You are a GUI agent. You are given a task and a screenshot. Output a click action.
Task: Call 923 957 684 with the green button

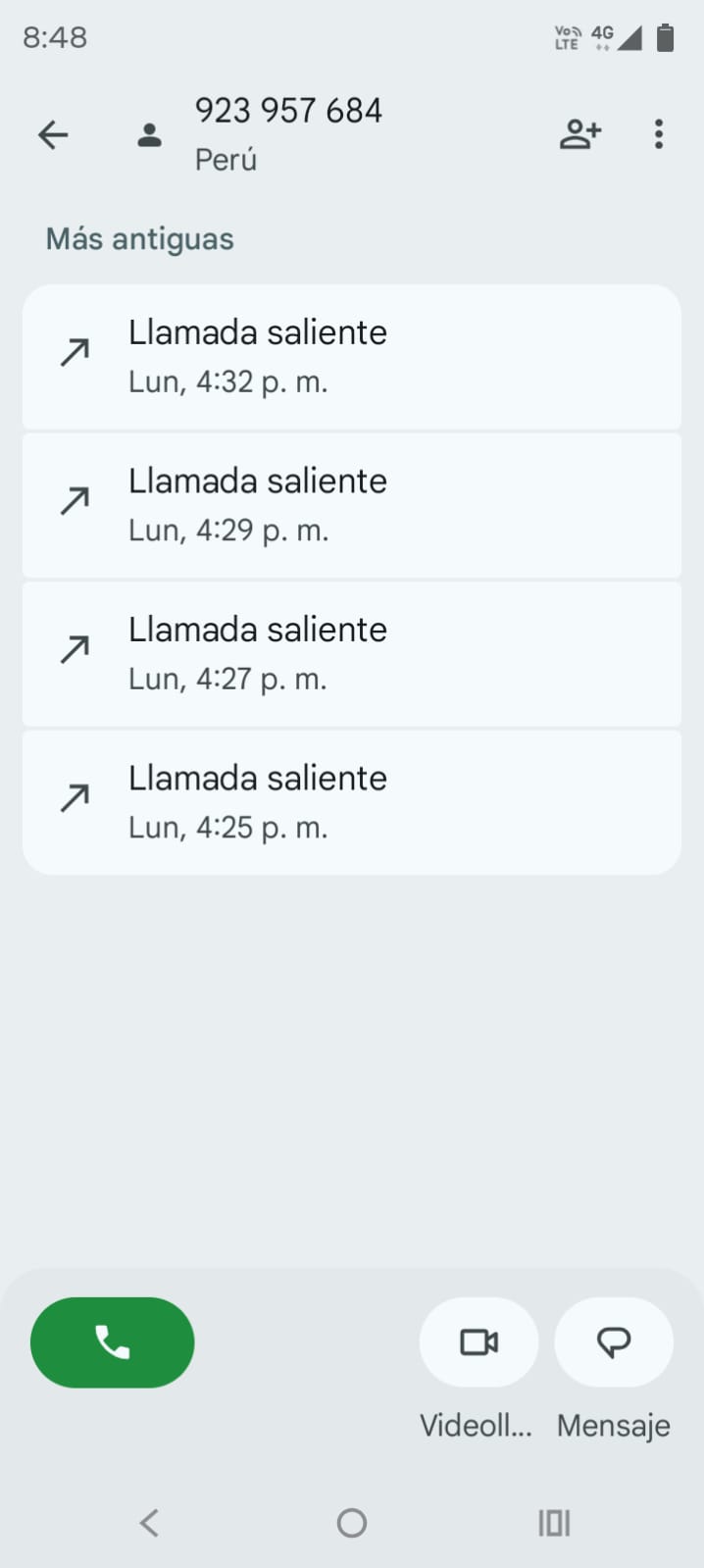[x=113, y=1341]
